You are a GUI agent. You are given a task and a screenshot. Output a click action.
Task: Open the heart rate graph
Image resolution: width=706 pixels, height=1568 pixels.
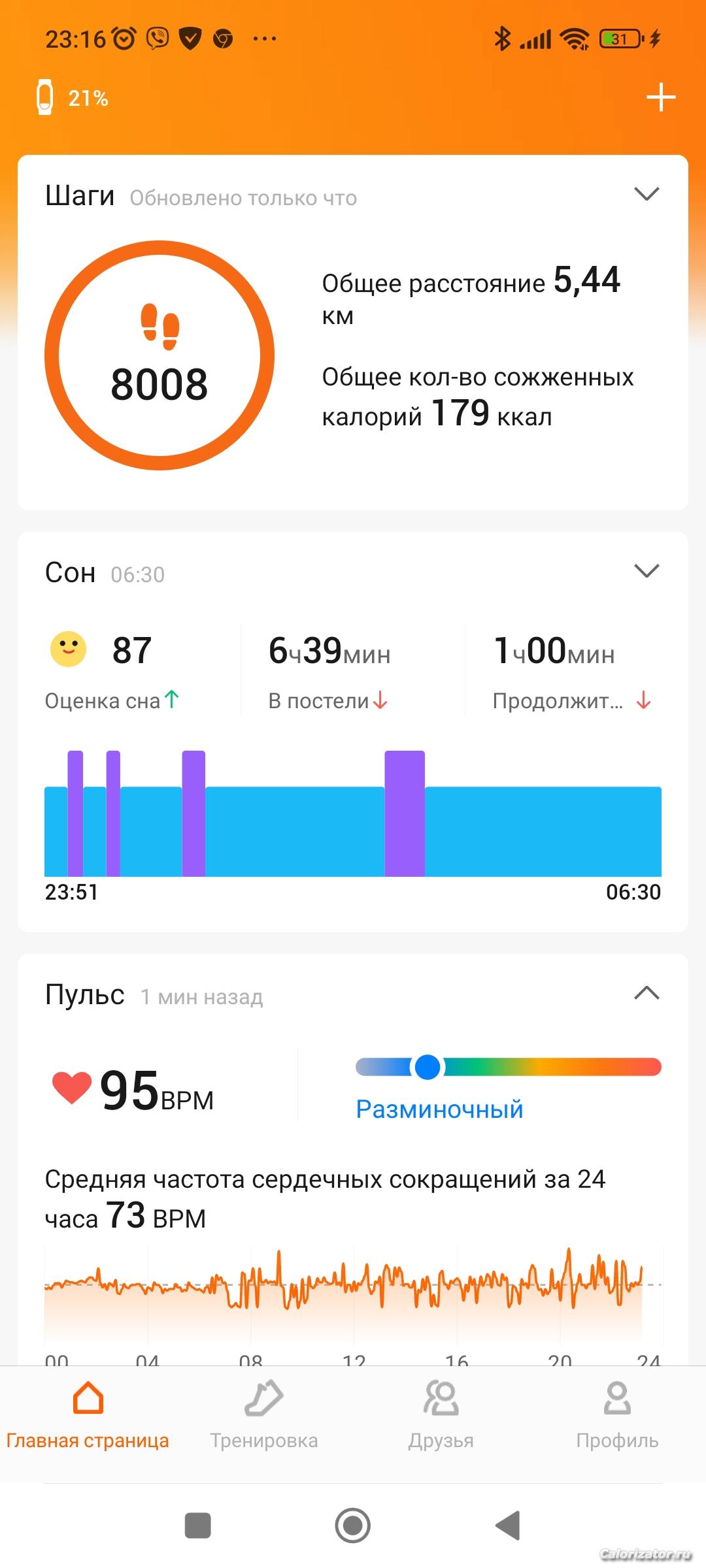(x=353, y=1297)
